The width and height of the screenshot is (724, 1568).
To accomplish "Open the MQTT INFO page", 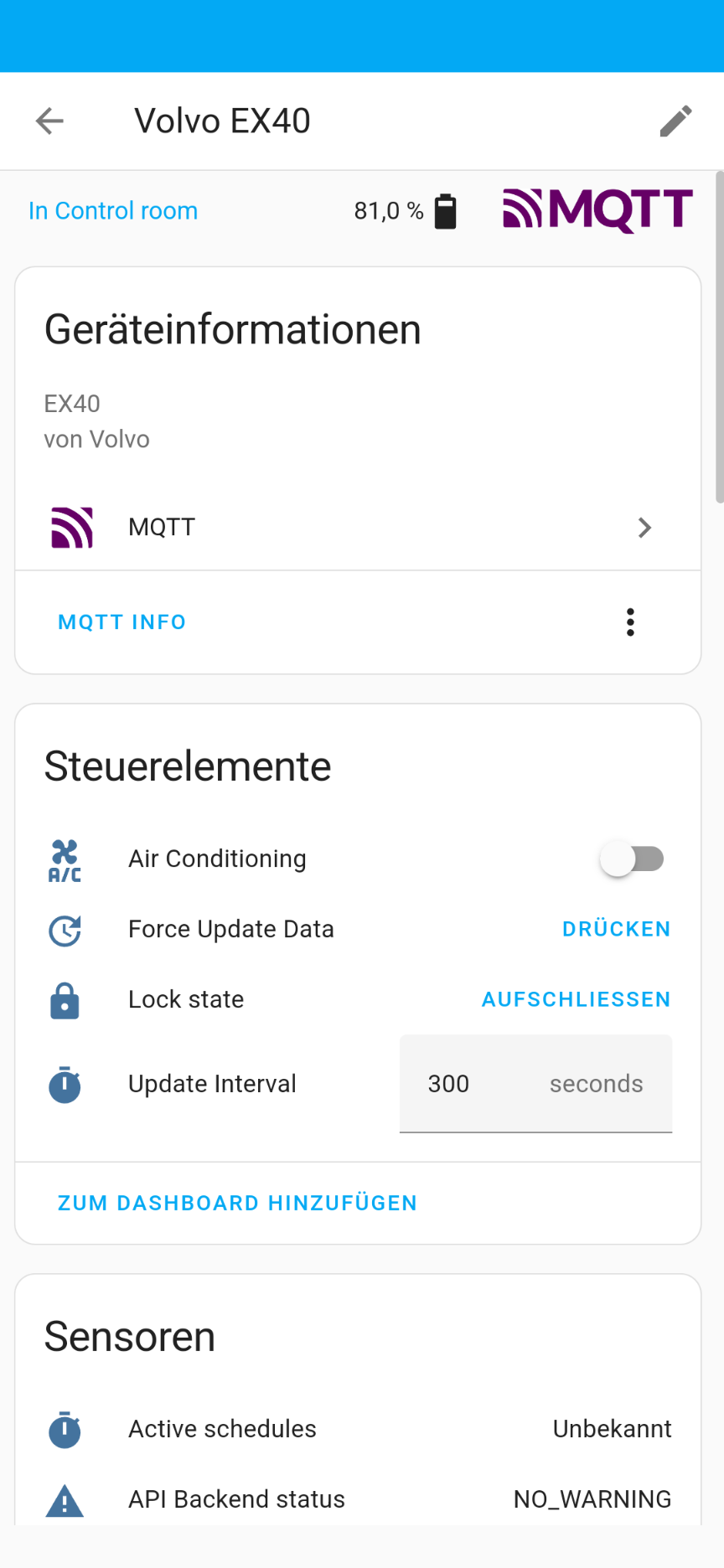I will (x=121, y=622).
